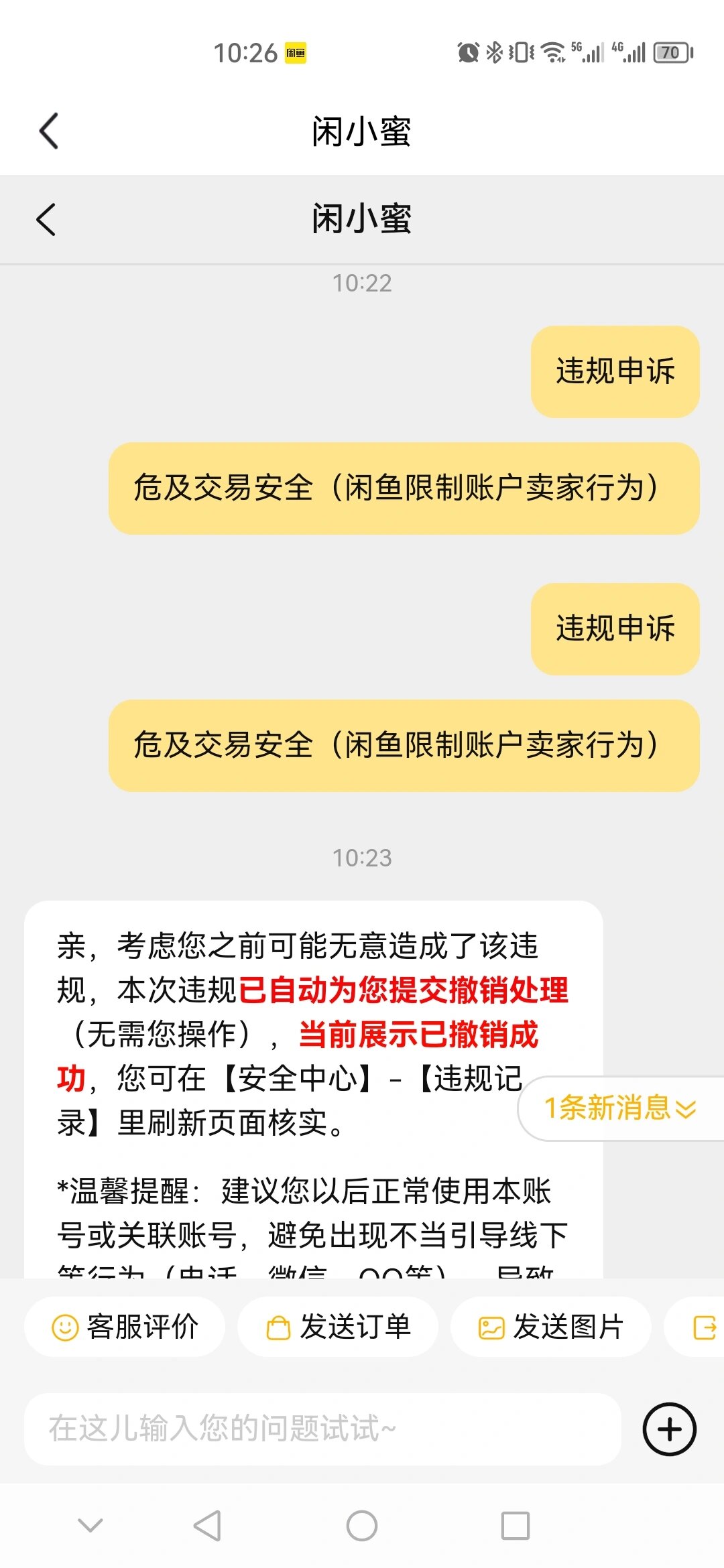724x1568 pixels.
Task: Choose 发送图片 to send a picture
Action: point(551,1327)
